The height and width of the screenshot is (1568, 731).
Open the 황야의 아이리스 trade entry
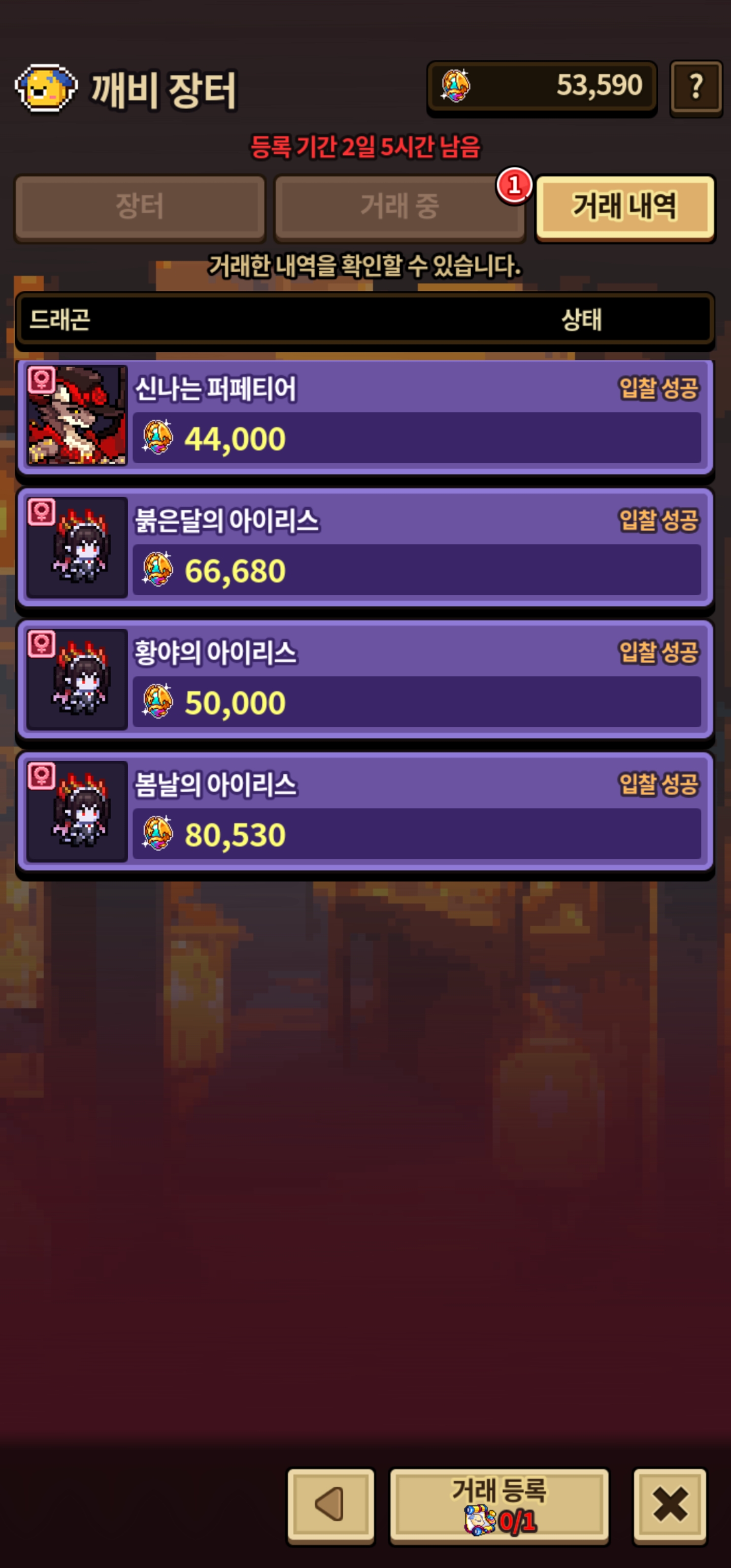[365, 680]
